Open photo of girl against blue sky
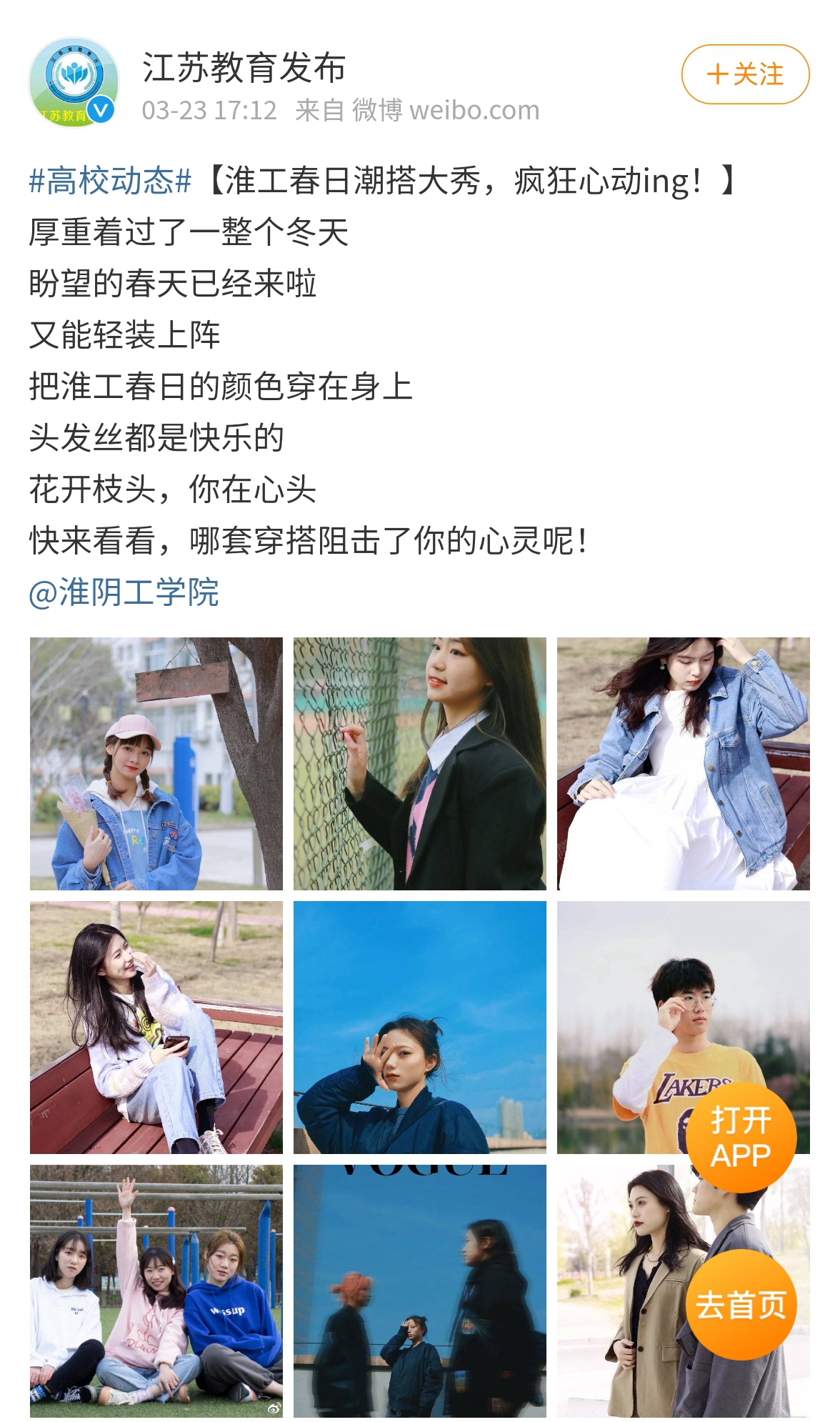The image size is (840, 1422). tap(419, 1027)
